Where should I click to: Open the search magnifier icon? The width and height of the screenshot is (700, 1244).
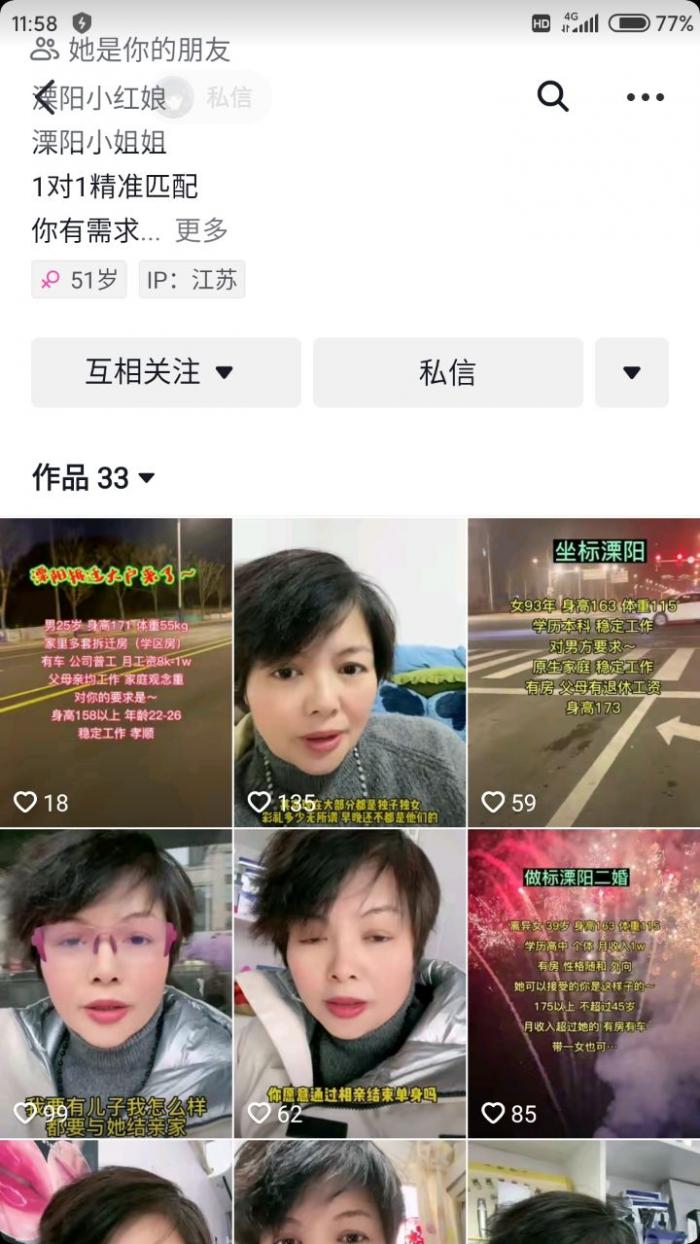tap(553, 97)
